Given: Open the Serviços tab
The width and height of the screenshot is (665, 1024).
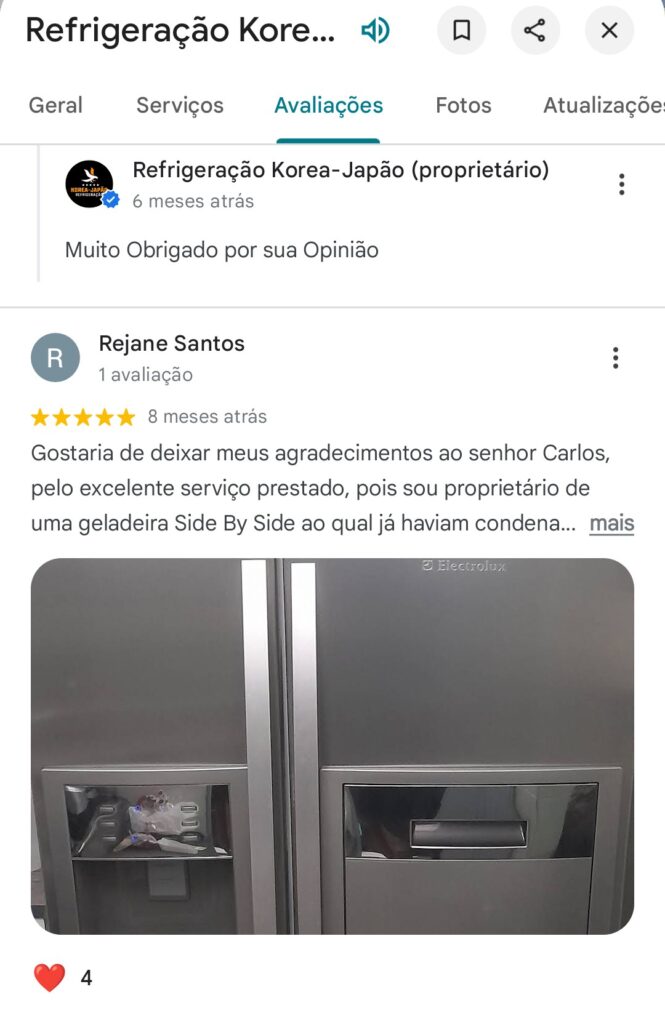Looking at the screenshot, I should coord(180,105).
